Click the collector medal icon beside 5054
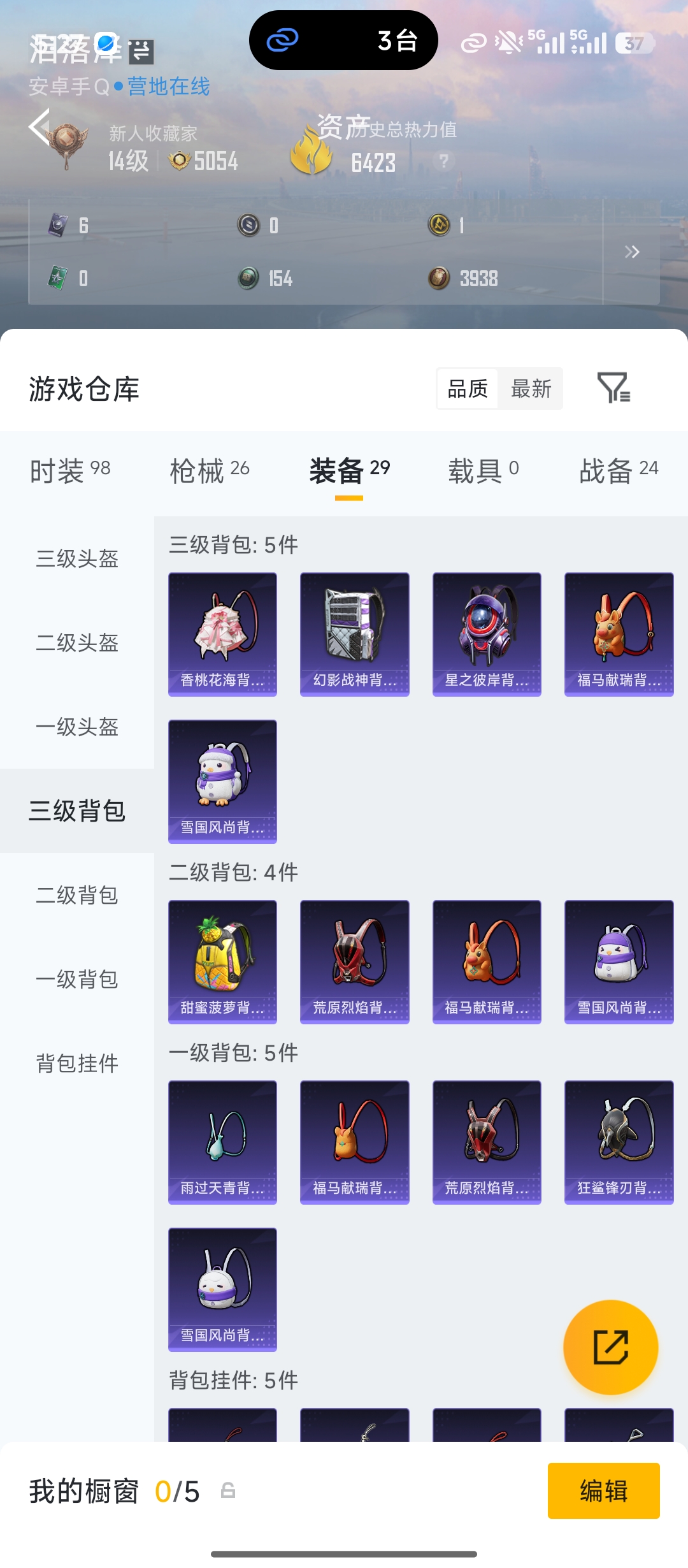The image size is (688, 1568). (x=180, y=161)
